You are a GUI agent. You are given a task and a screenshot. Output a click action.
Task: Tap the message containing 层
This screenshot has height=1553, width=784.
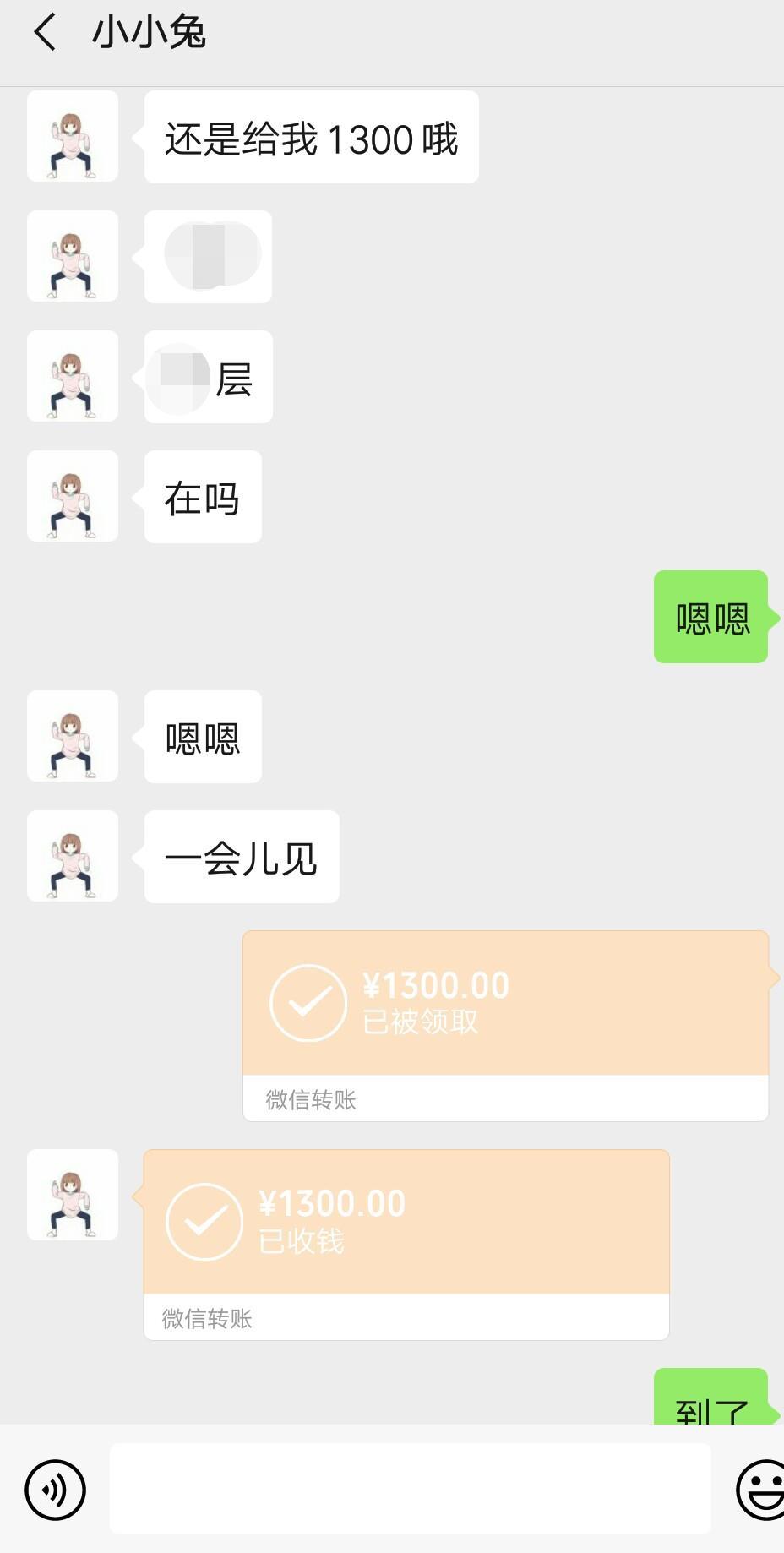click(x=207, y=378)
